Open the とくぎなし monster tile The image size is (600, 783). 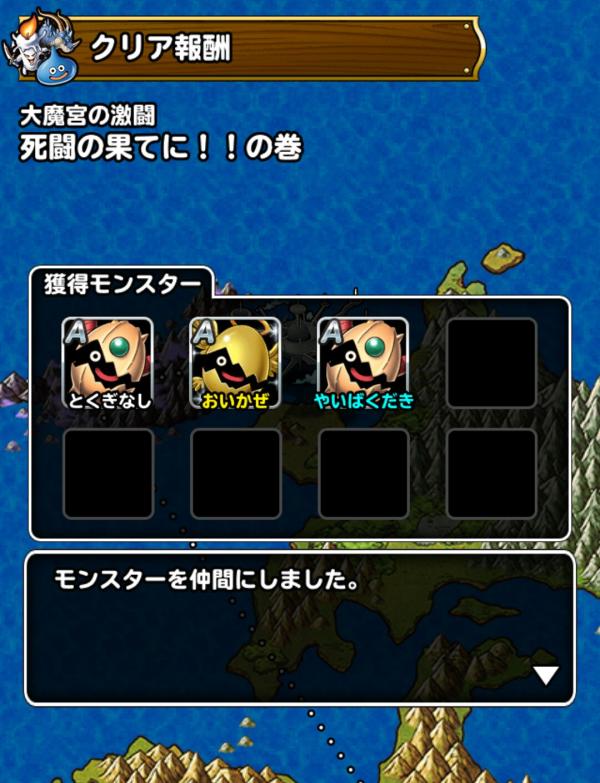click(108, 362)
